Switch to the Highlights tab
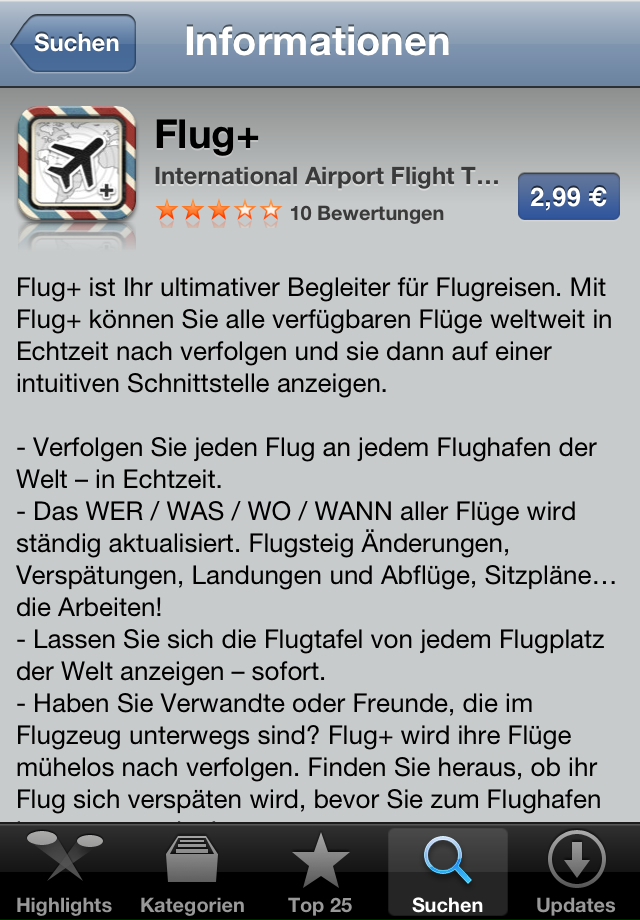 point(64,872)
